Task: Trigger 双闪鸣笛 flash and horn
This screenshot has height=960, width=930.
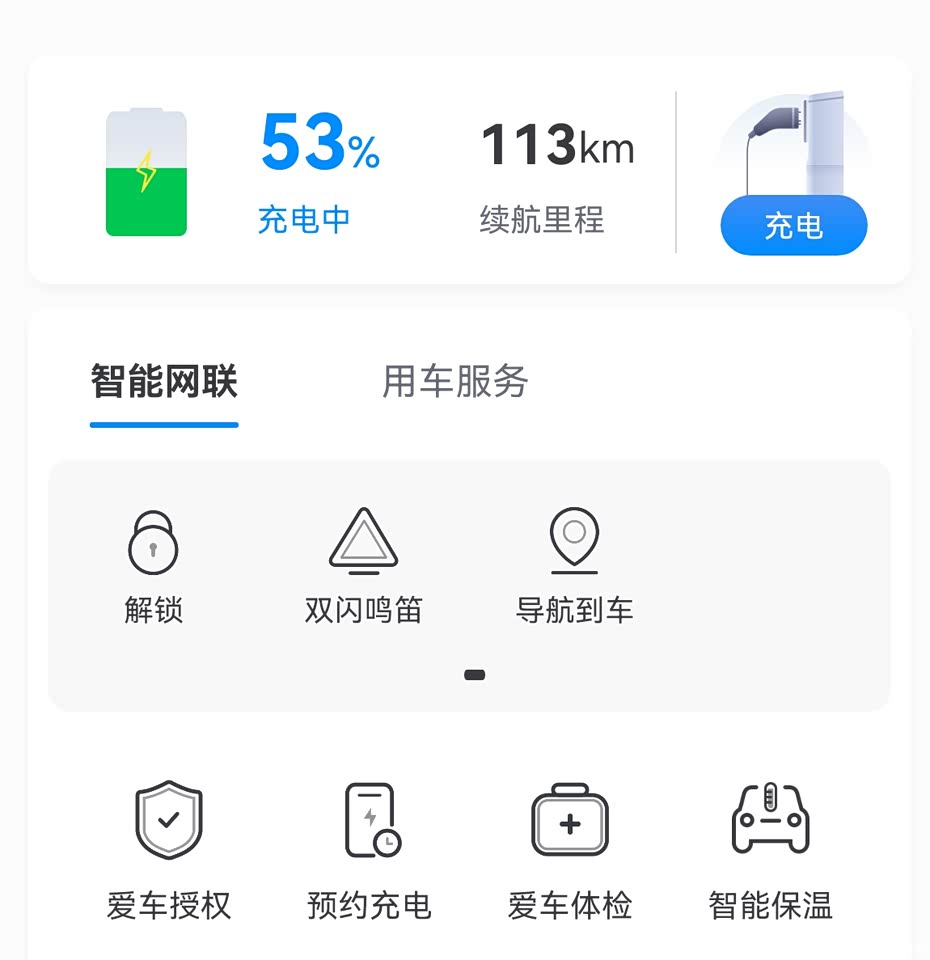Action: 363,566
